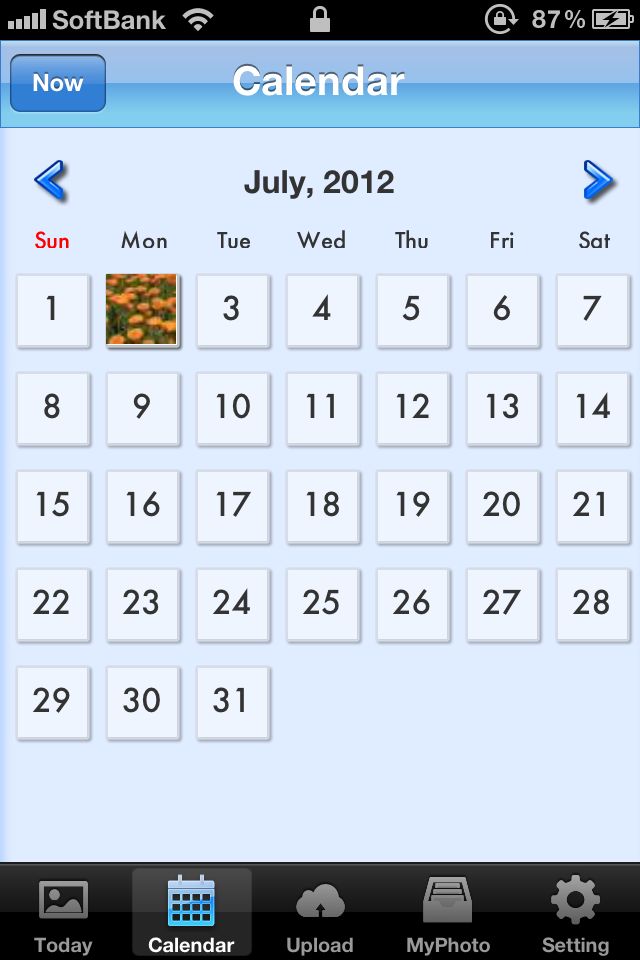
Task: Go to the MyPhoto tab
Action: 448,914
